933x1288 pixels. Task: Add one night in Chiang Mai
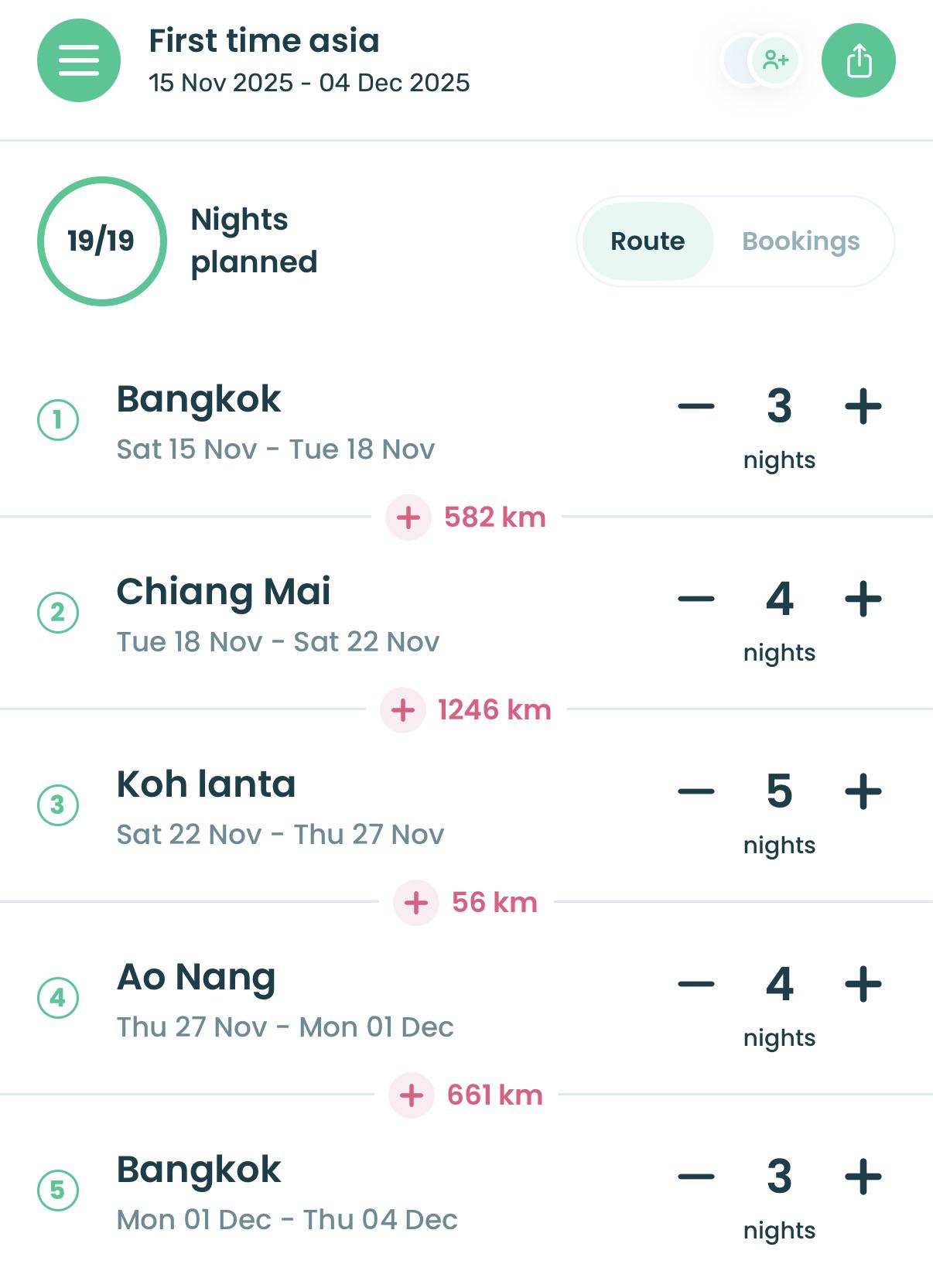[863, 600]
